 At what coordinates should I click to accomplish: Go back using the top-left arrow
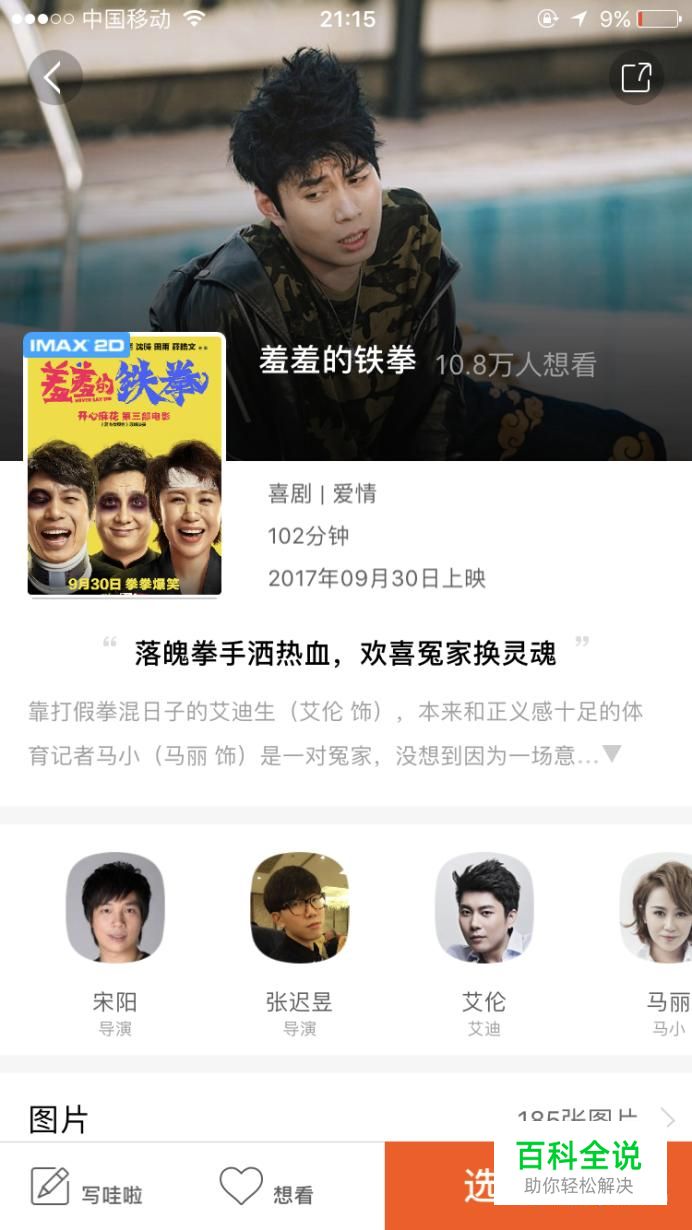55,78
